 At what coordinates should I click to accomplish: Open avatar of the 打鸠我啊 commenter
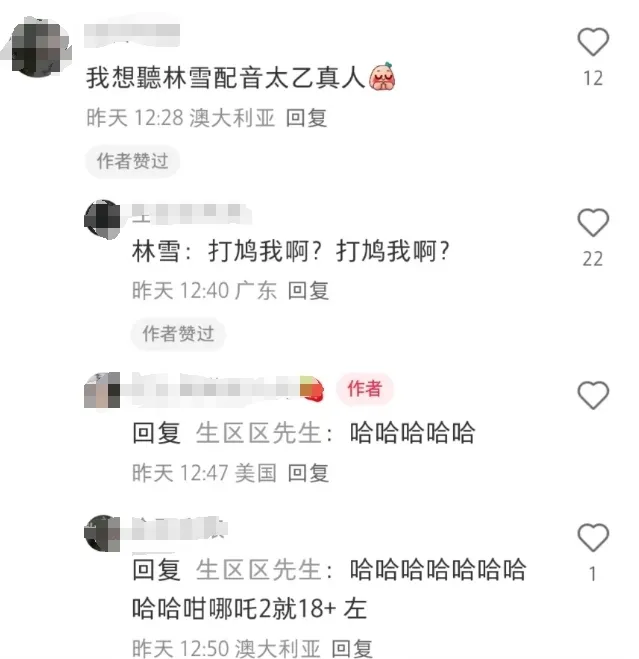pyautogui.click(x=103, y=217)
